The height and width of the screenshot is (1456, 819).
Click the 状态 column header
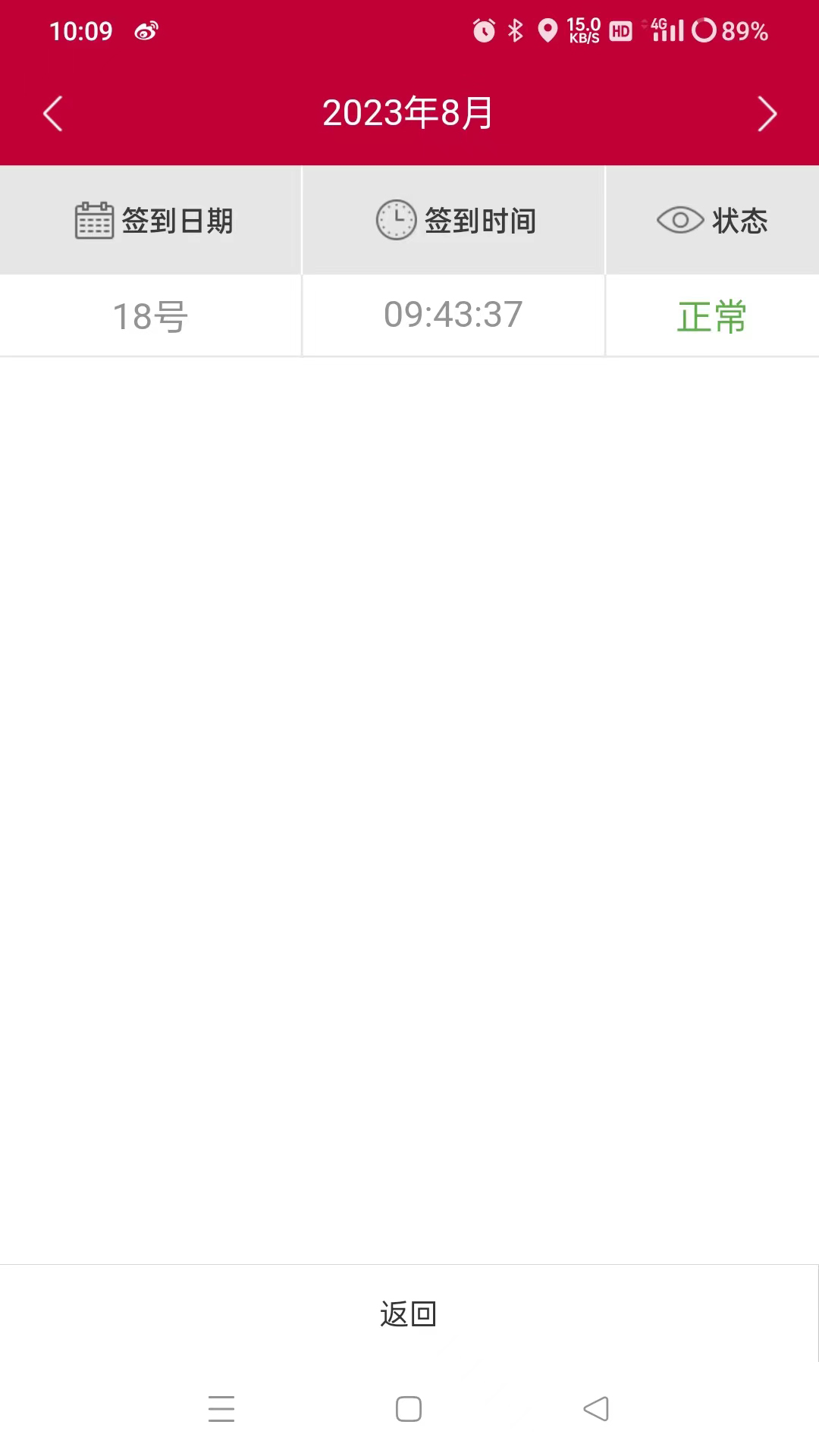pyautogui.click(x=713, y=219)
